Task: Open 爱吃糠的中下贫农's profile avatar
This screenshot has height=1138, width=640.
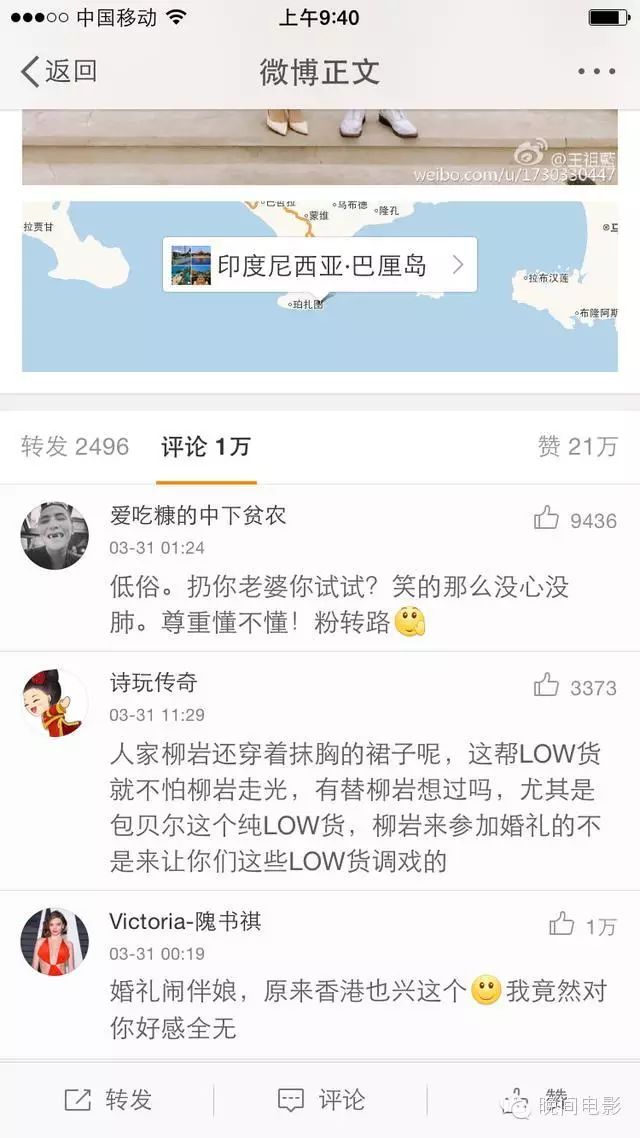Action: [54, 536]
